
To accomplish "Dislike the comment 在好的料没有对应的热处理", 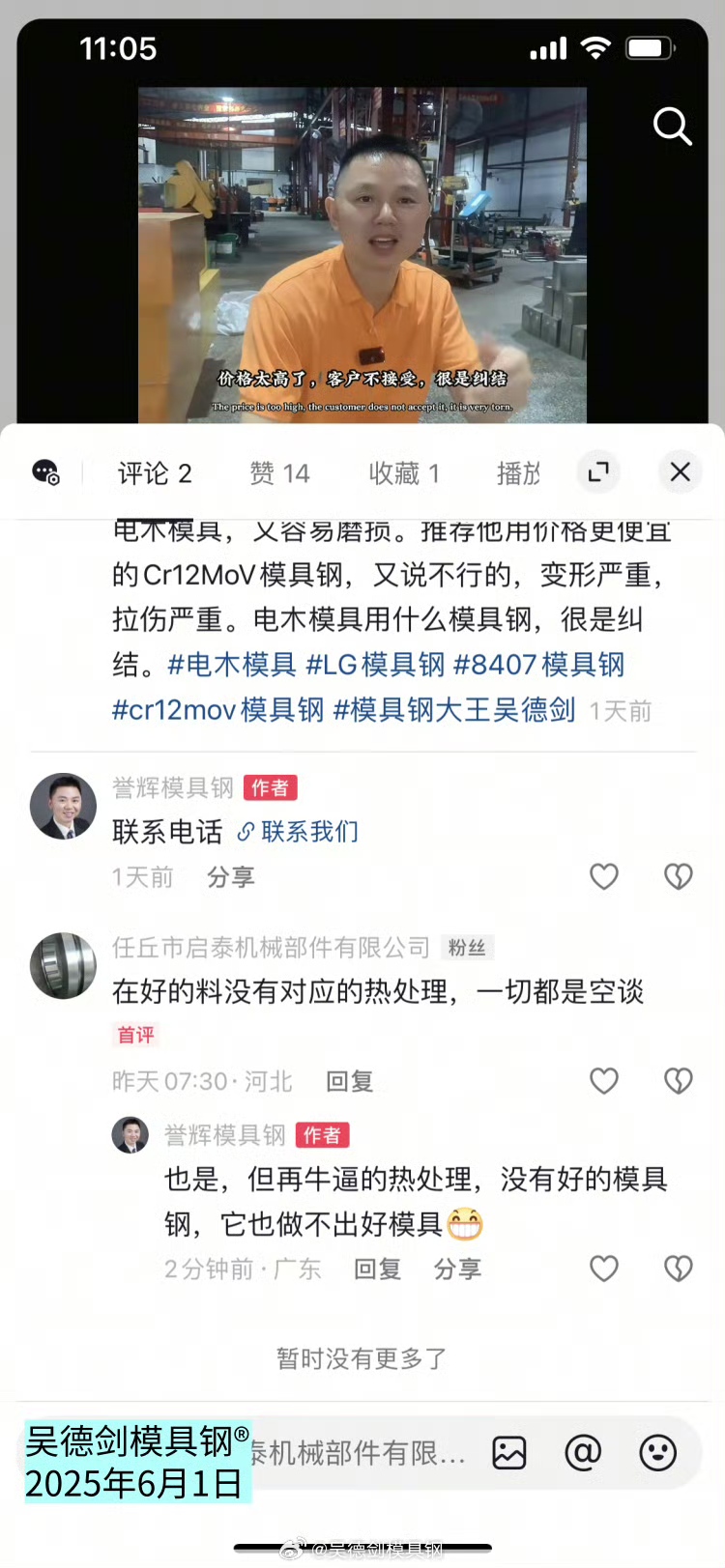I will pyautogui.click(x=678, y=1080).
